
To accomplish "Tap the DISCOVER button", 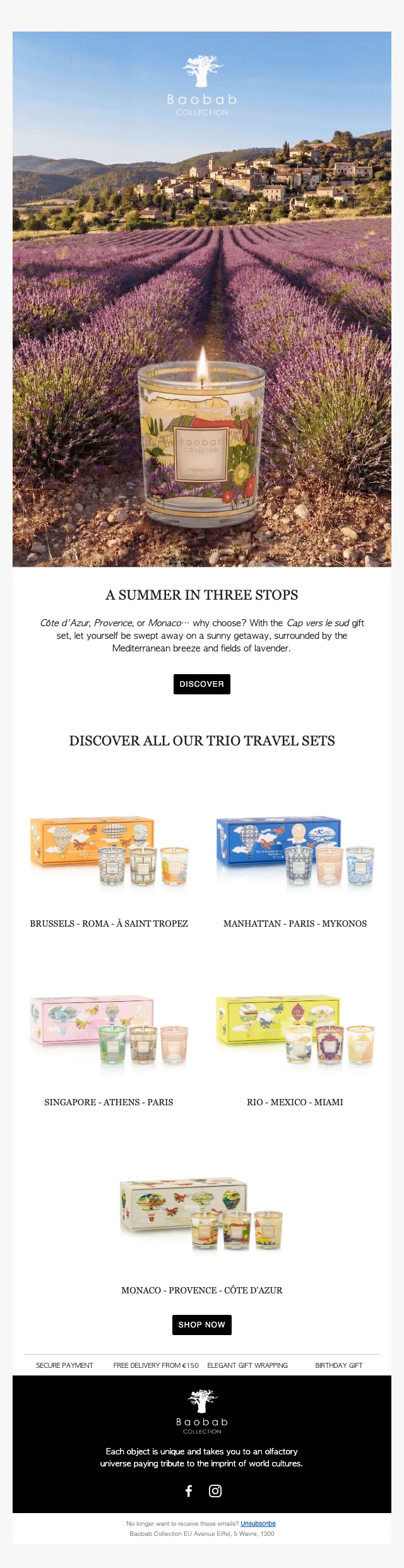I will coord(201,684).
